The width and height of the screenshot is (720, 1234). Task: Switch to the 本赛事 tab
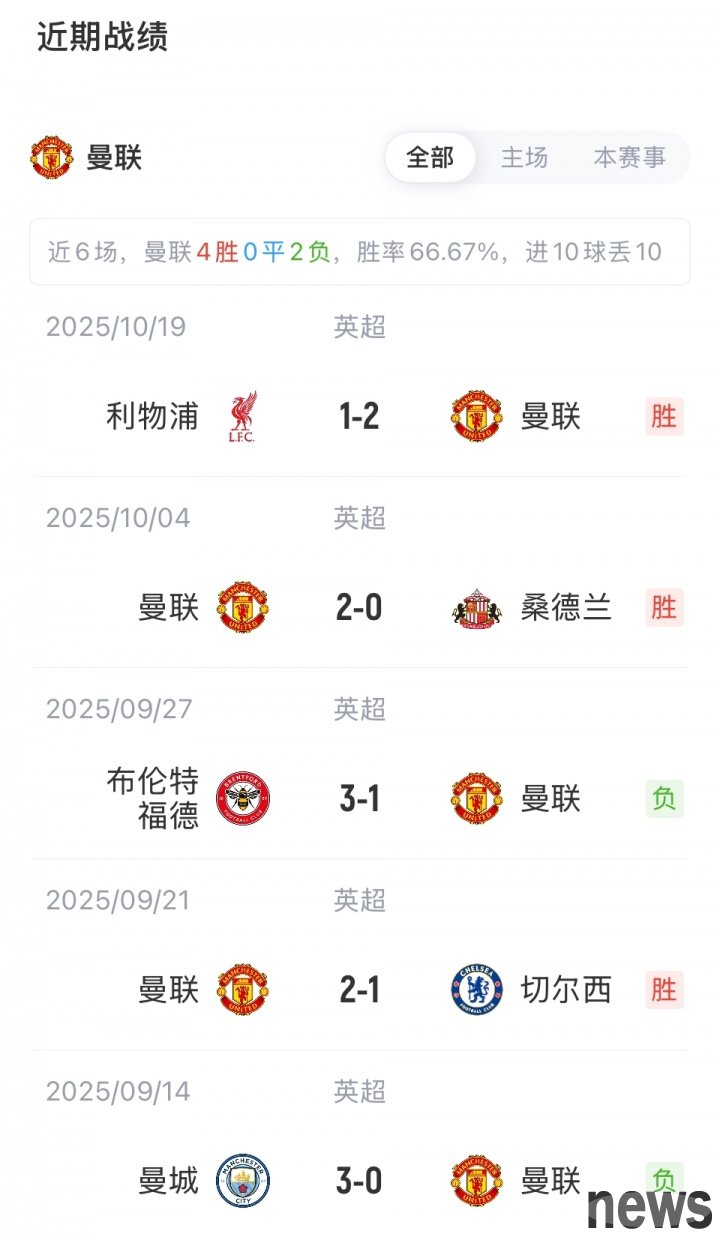[x=629, y=158]
